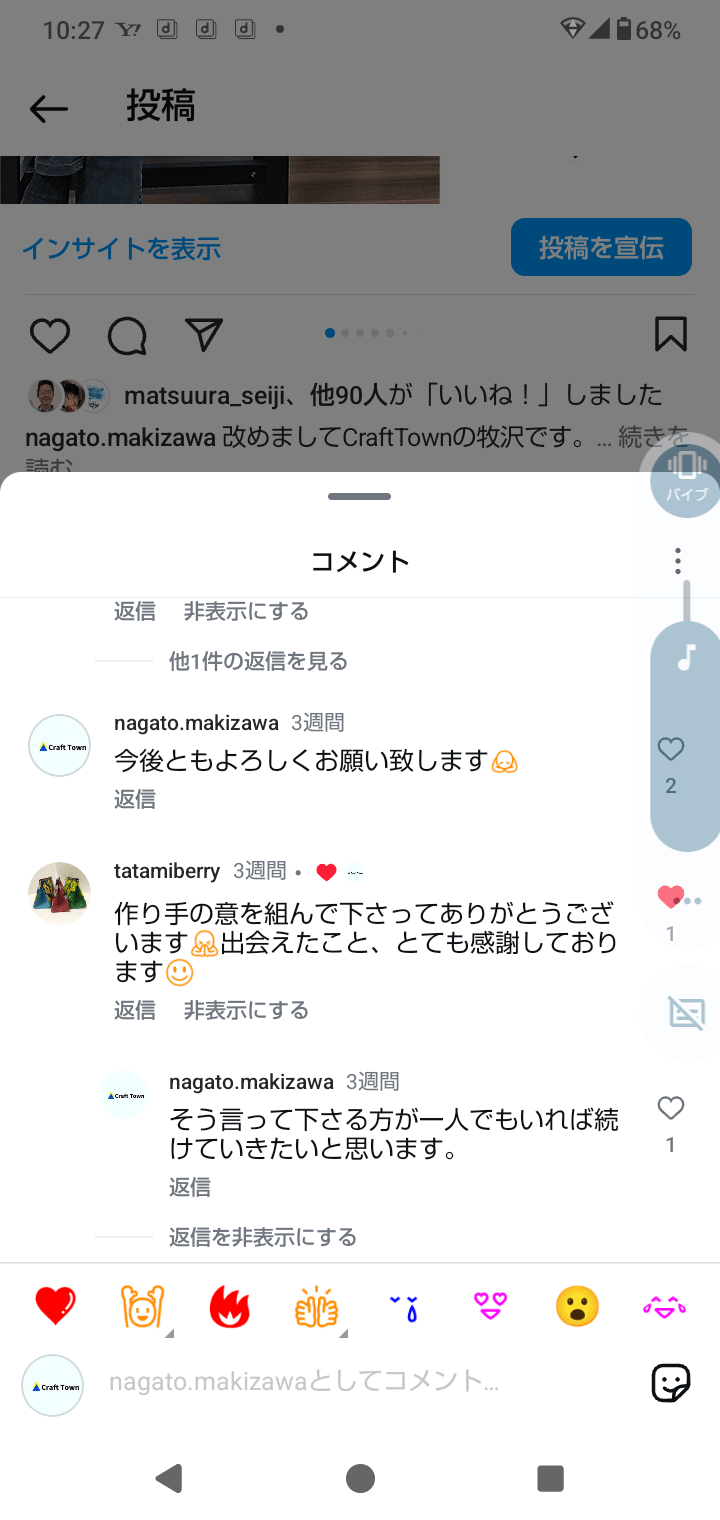Expand 他1件の返信を見る to show more replies
The width and height of the screenshot is (720, 1520).
click(x=258, y=661)
